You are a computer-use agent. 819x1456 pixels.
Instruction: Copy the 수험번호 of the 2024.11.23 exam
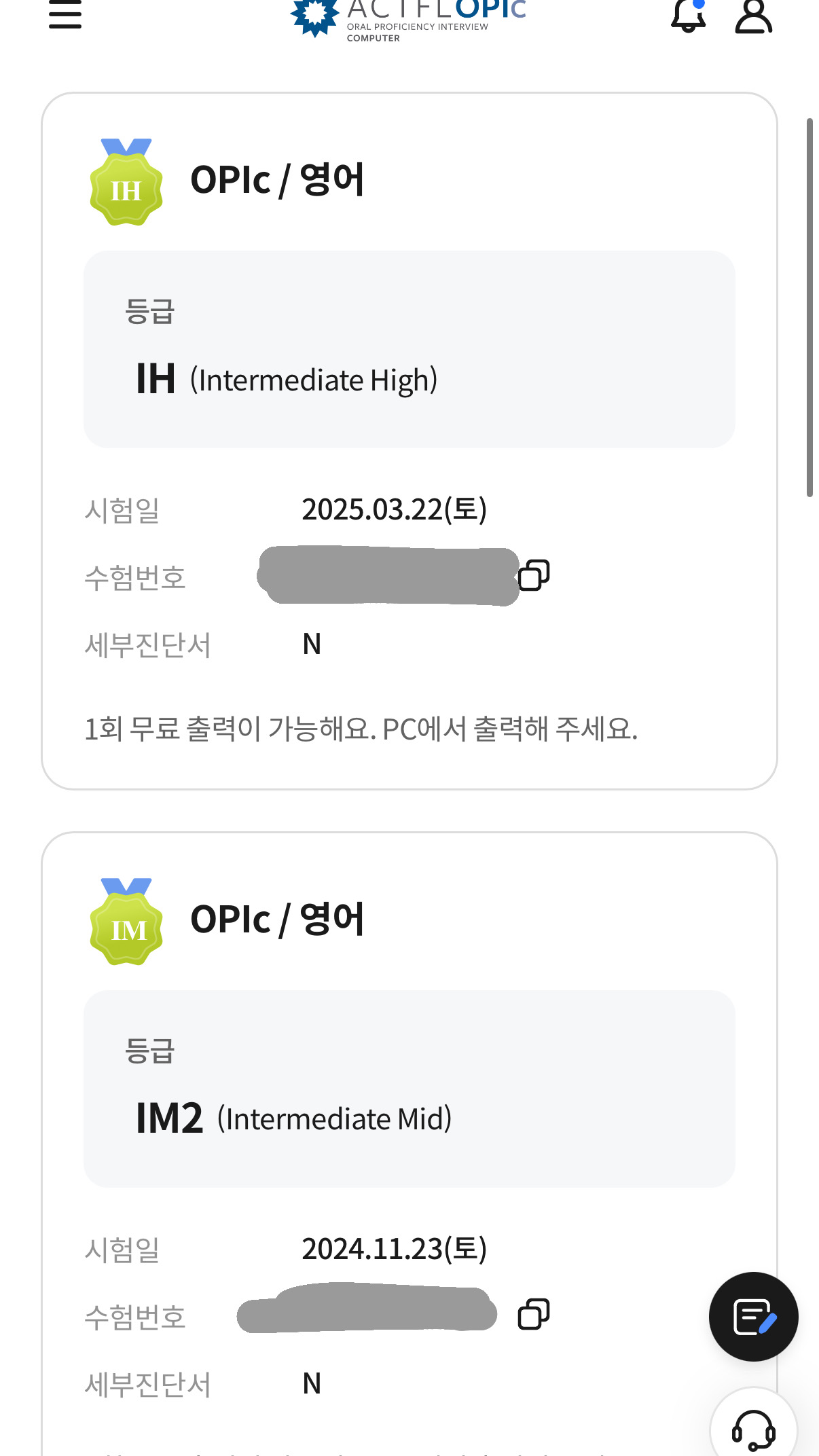point(534,1314)
